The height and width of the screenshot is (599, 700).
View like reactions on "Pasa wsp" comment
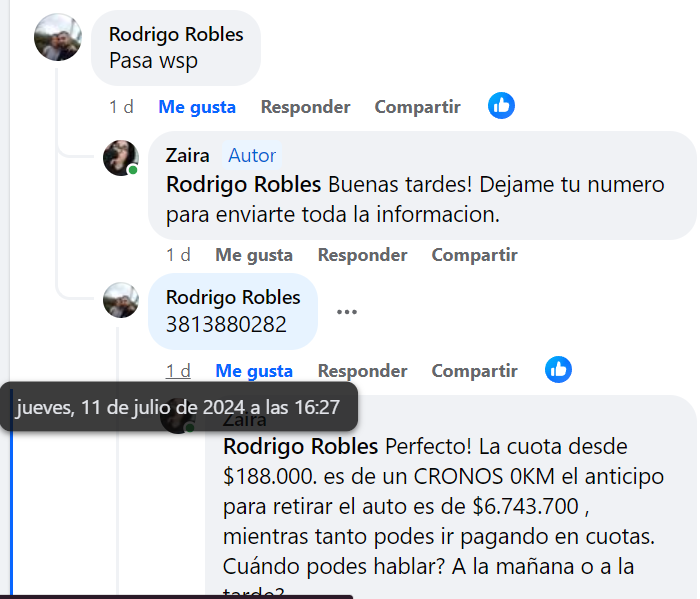[x=501, y=105]
